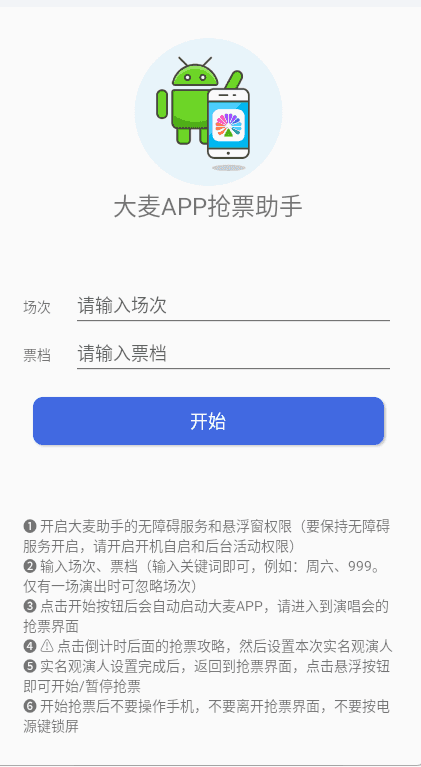Focus the 票档 text field
The width and height of the screenshot is (421, 767).
pyautogui.click(x=233, y=354)
